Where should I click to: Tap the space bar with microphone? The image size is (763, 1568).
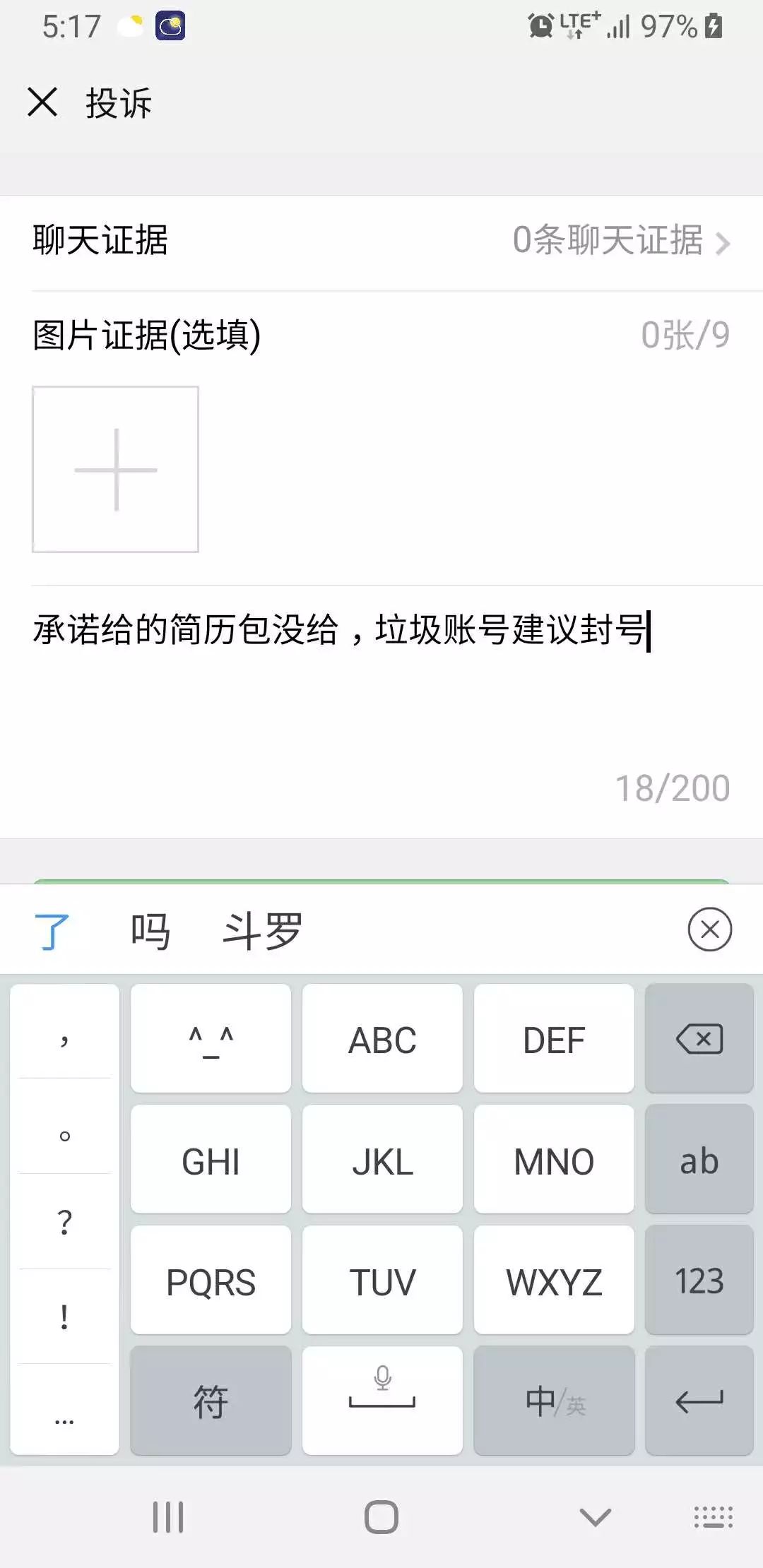click(x=382, y=1401)
